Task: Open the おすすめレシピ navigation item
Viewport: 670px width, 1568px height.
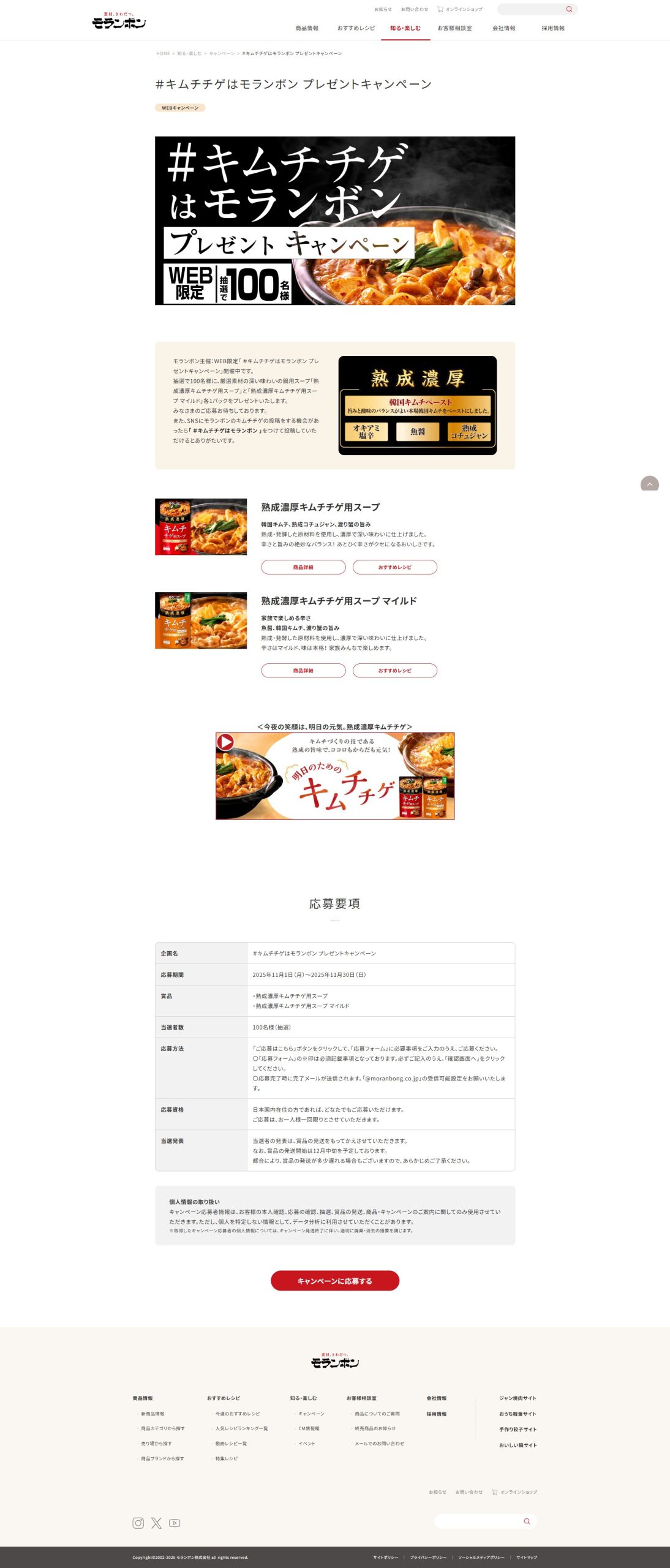Action: [x=356, y=28]
